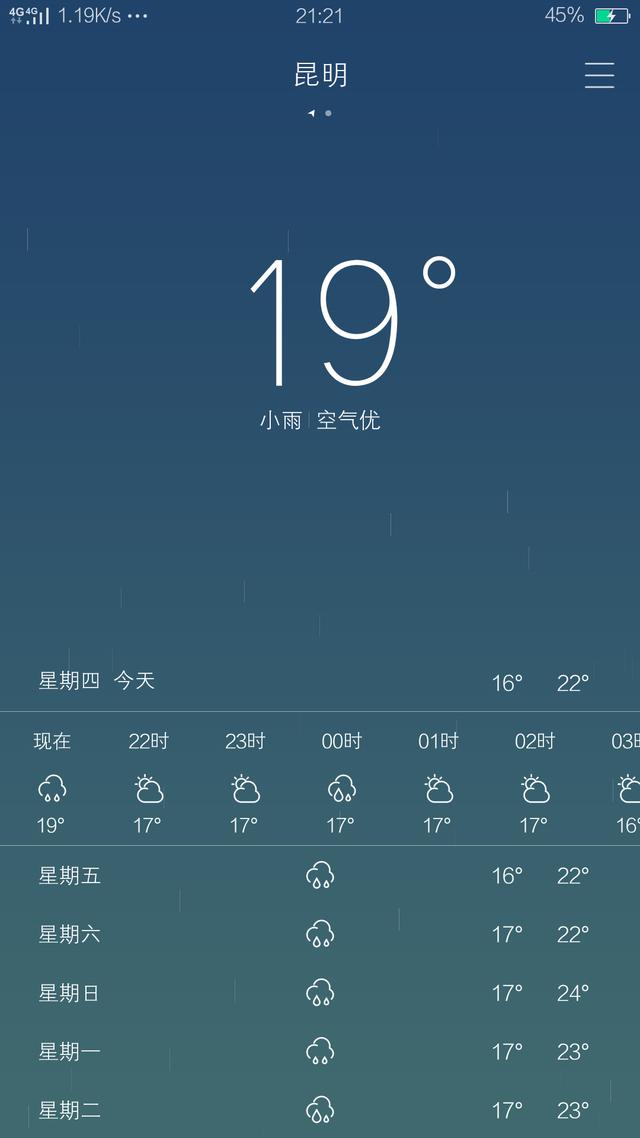Open the city list menu icon
Image resolution: width=640 pixels, height=1138 pixels.
(599, 75)
